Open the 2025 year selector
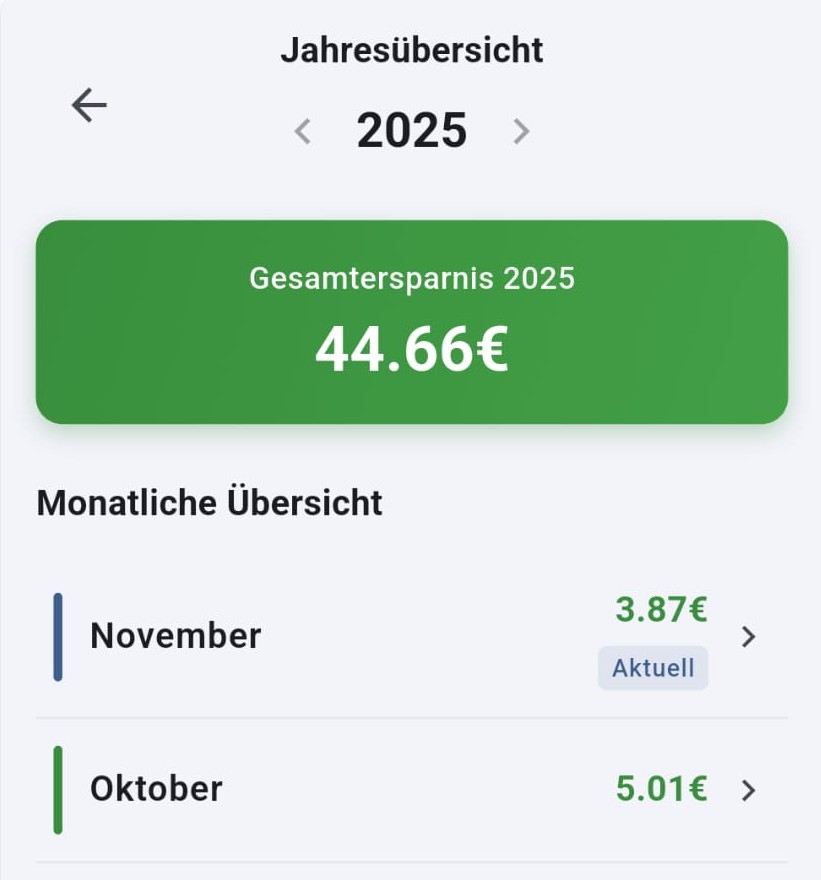This screenshot has height=880, width=821. coord(412,130)
